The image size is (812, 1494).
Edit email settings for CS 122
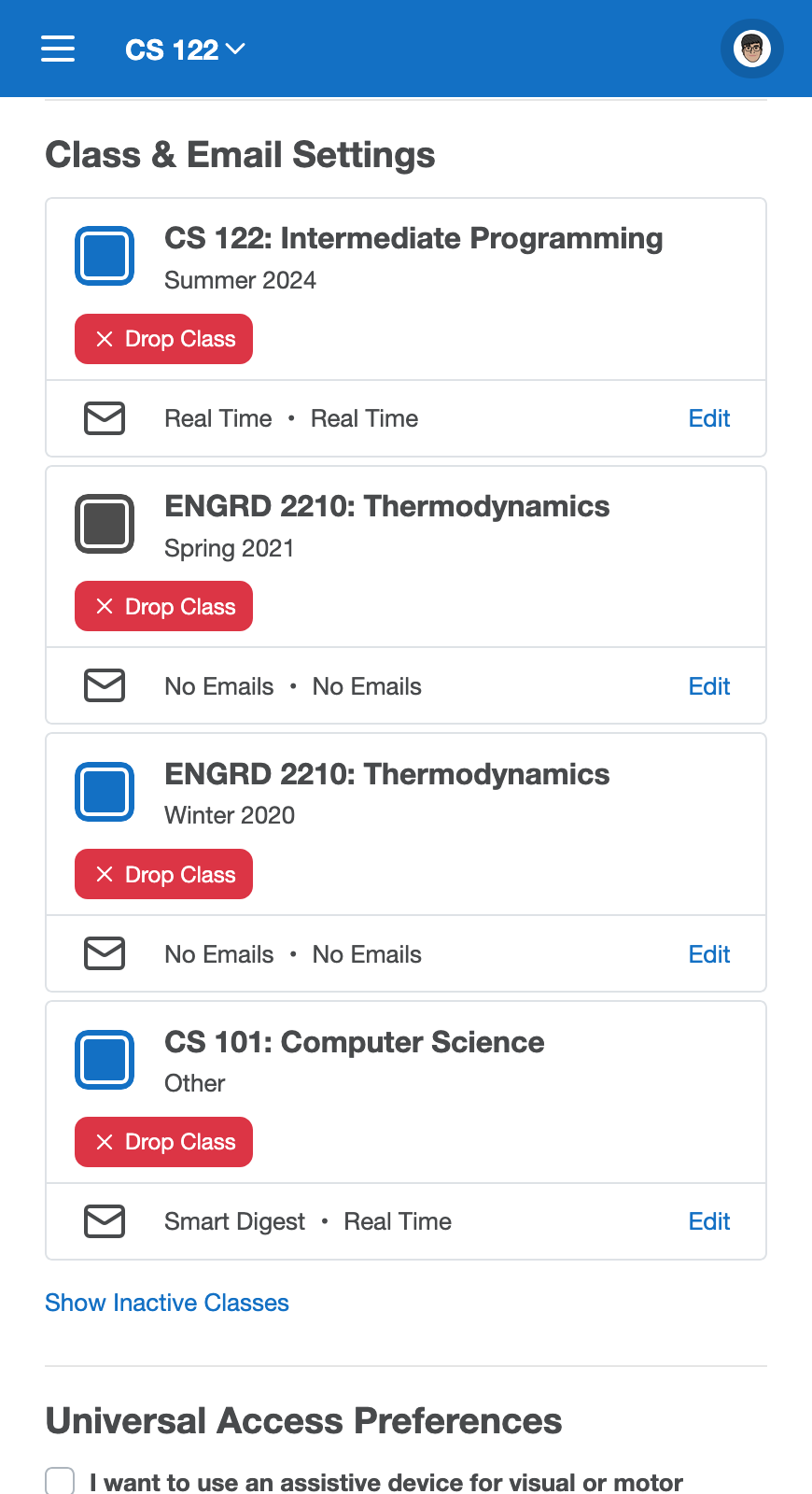[x=708, y=418]
